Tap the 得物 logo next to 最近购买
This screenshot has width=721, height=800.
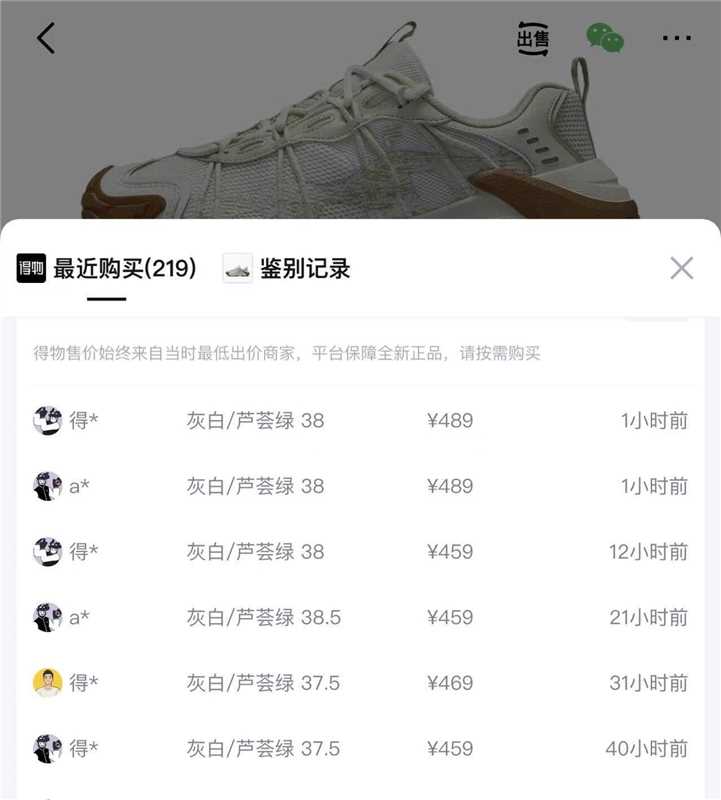[x=31, y=266]
